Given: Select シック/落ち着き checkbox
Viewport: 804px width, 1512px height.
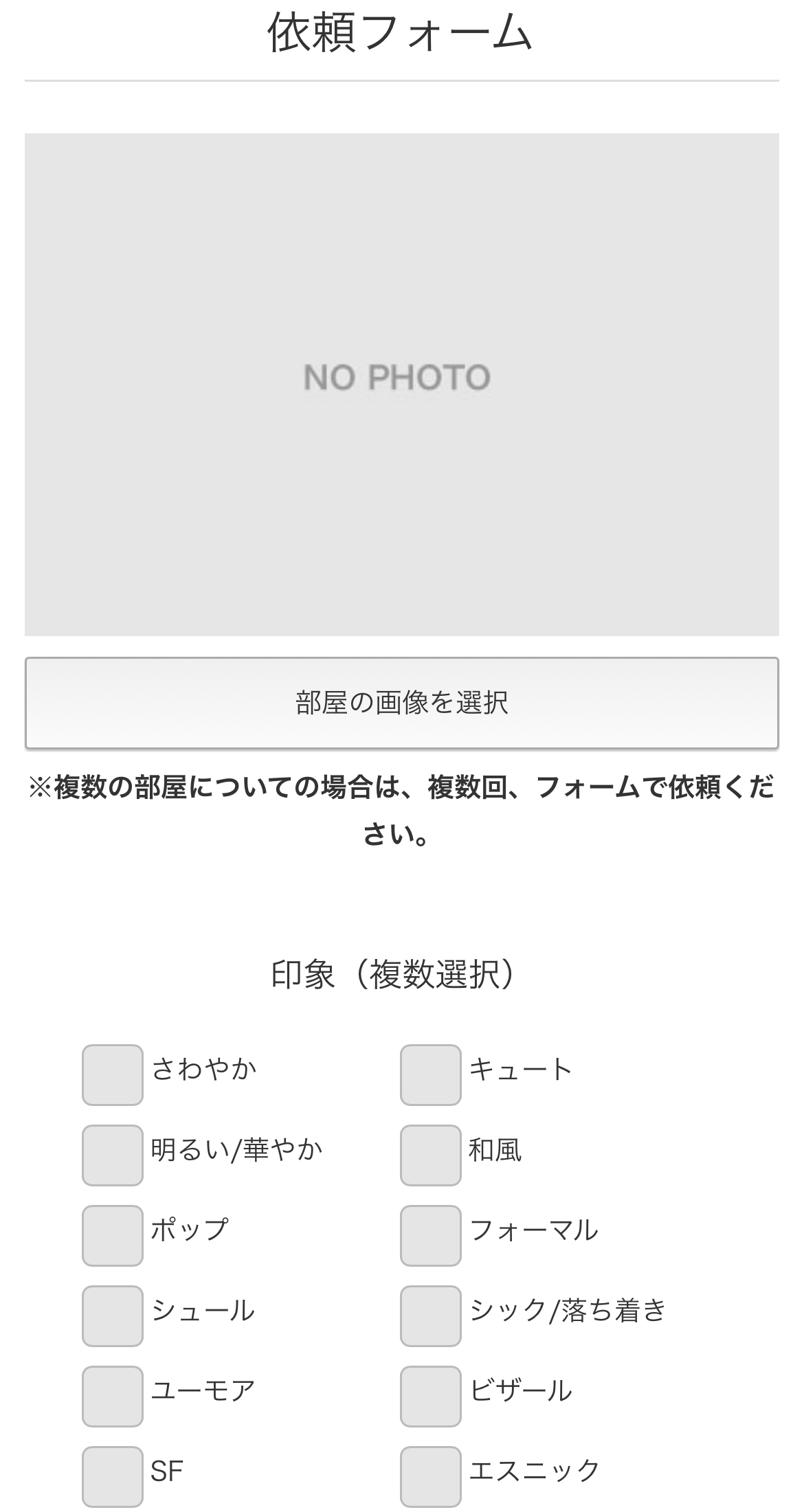Looking at the screenshot, I should [431, 1316].
